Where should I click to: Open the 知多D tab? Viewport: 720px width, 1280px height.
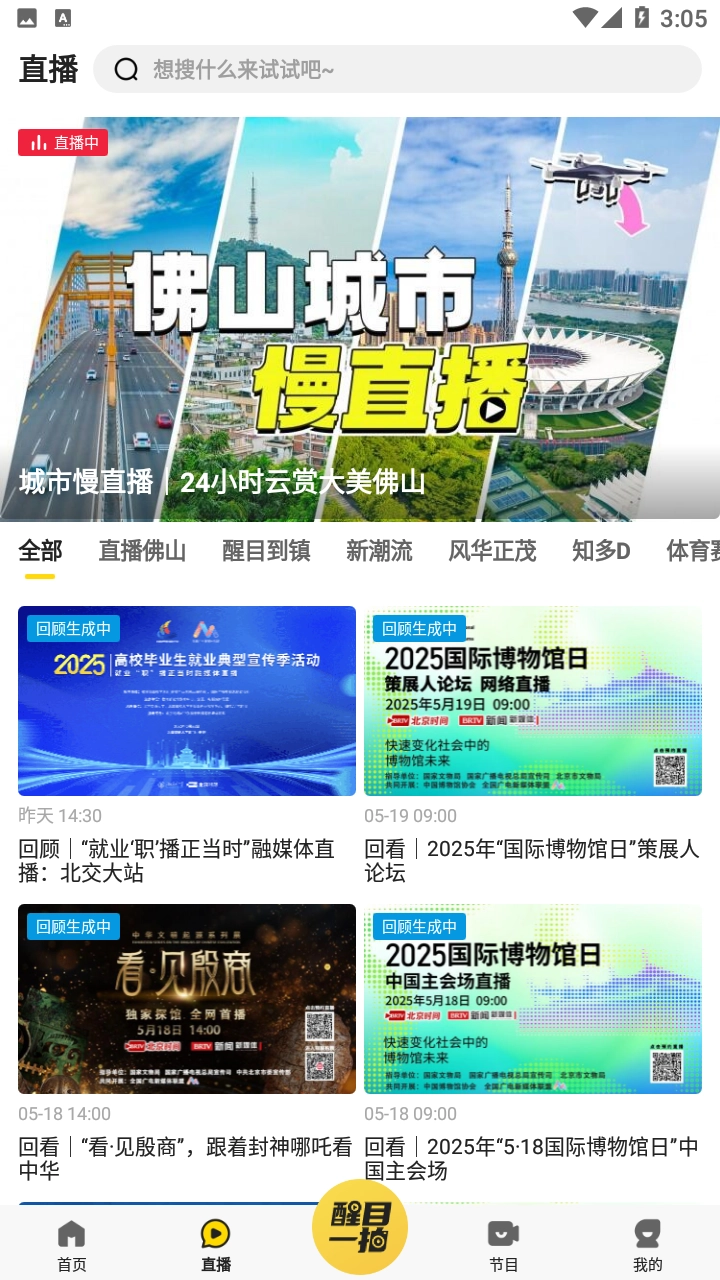coord(601,551)
